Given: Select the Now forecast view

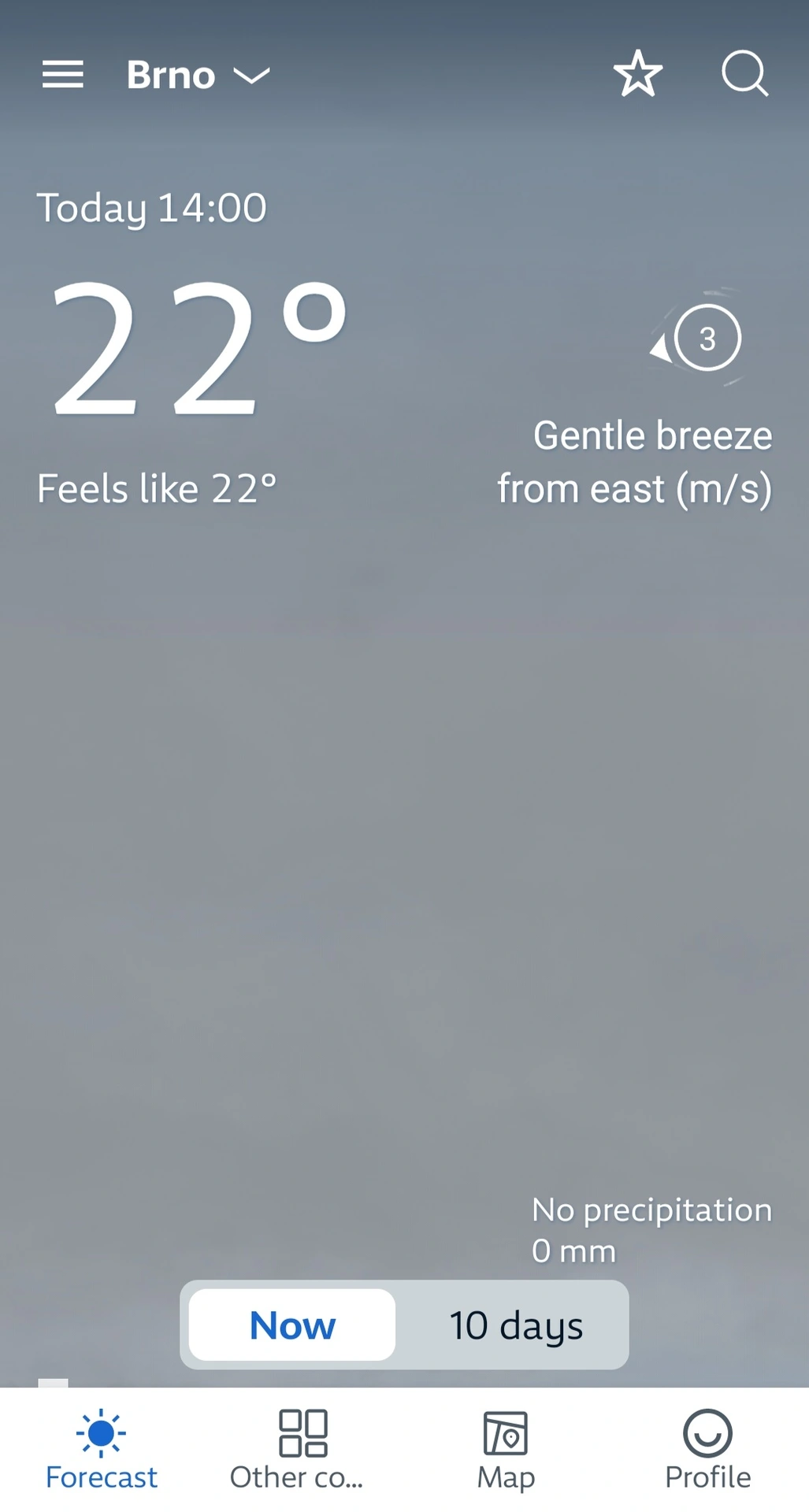Looking at the screenshot, I should [x=292, y=1325].
